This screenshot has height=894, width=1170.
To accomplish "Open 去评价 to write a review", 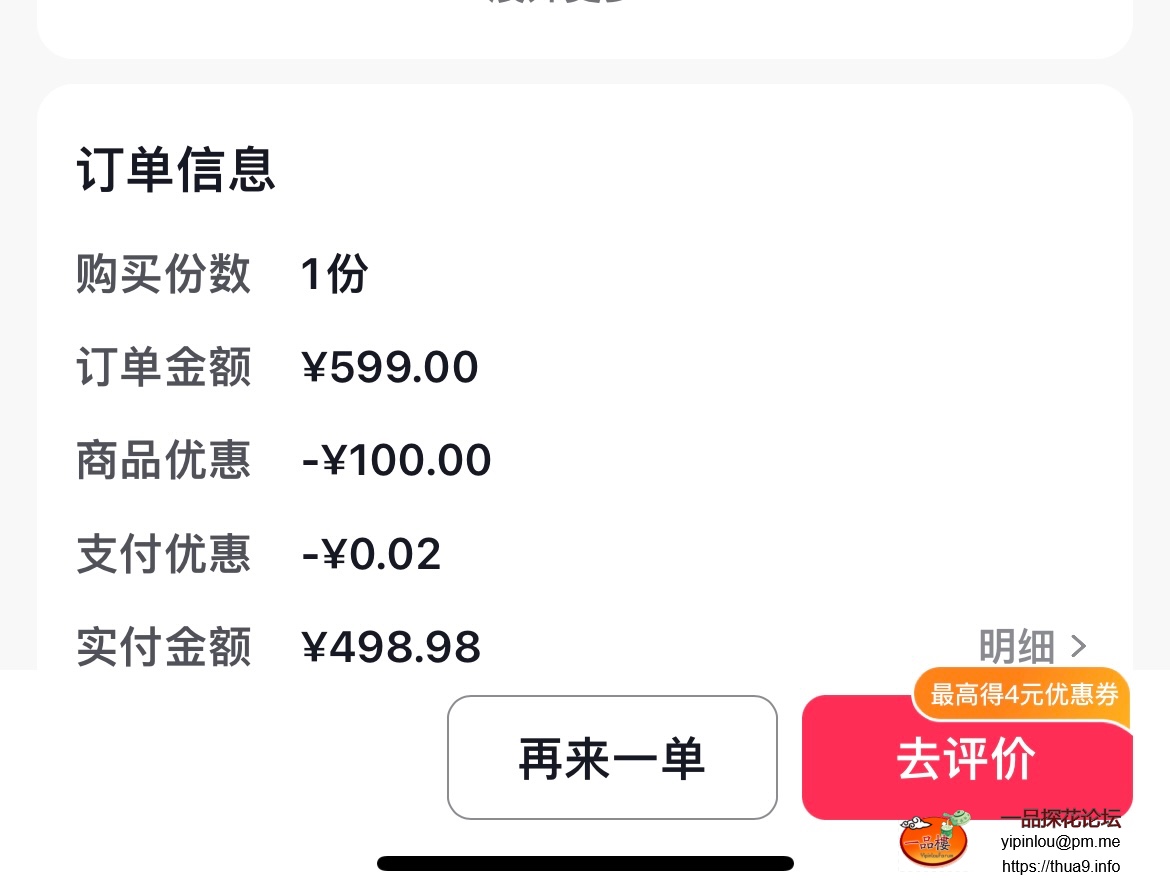I will coord(966,760).
